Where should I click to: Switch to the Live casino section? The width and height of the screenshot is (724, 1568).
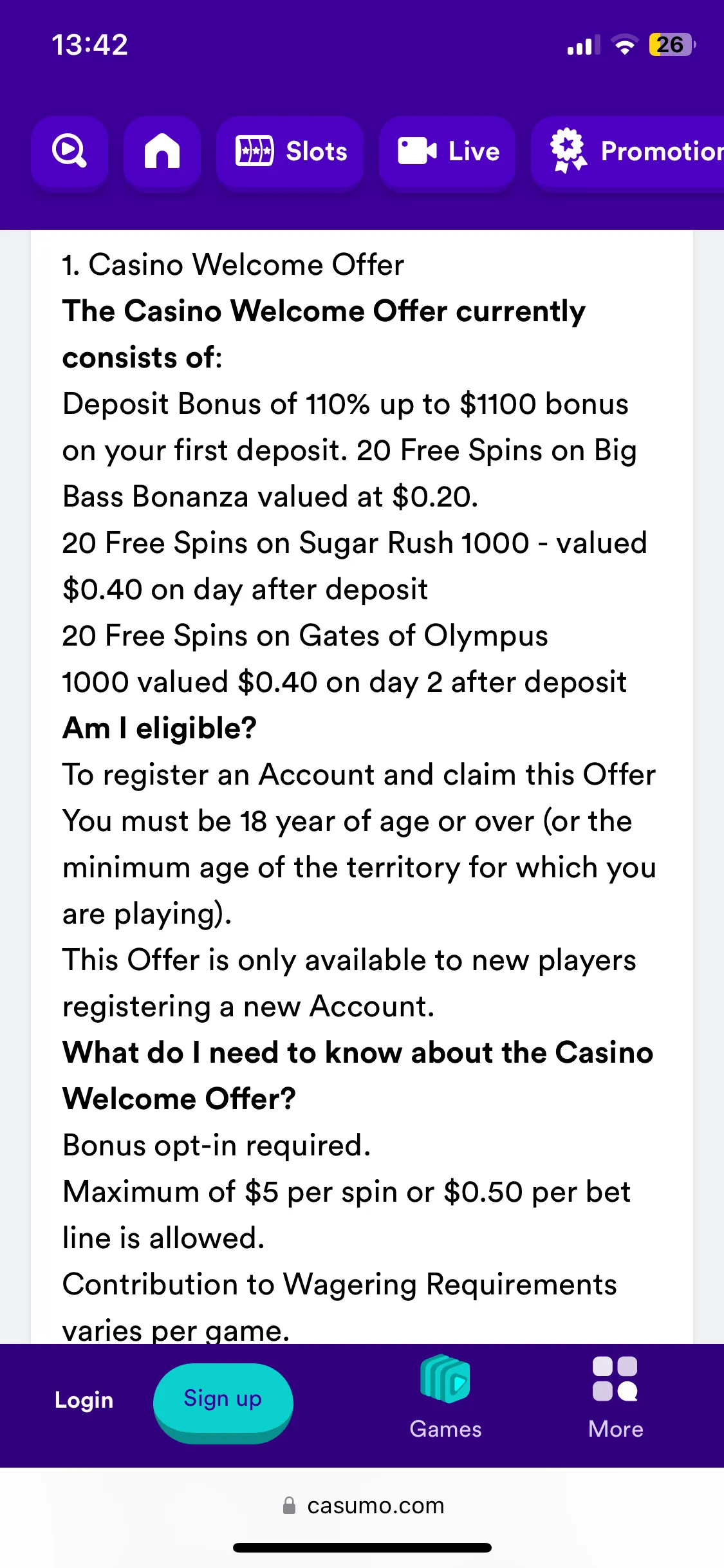coord(447,152)
